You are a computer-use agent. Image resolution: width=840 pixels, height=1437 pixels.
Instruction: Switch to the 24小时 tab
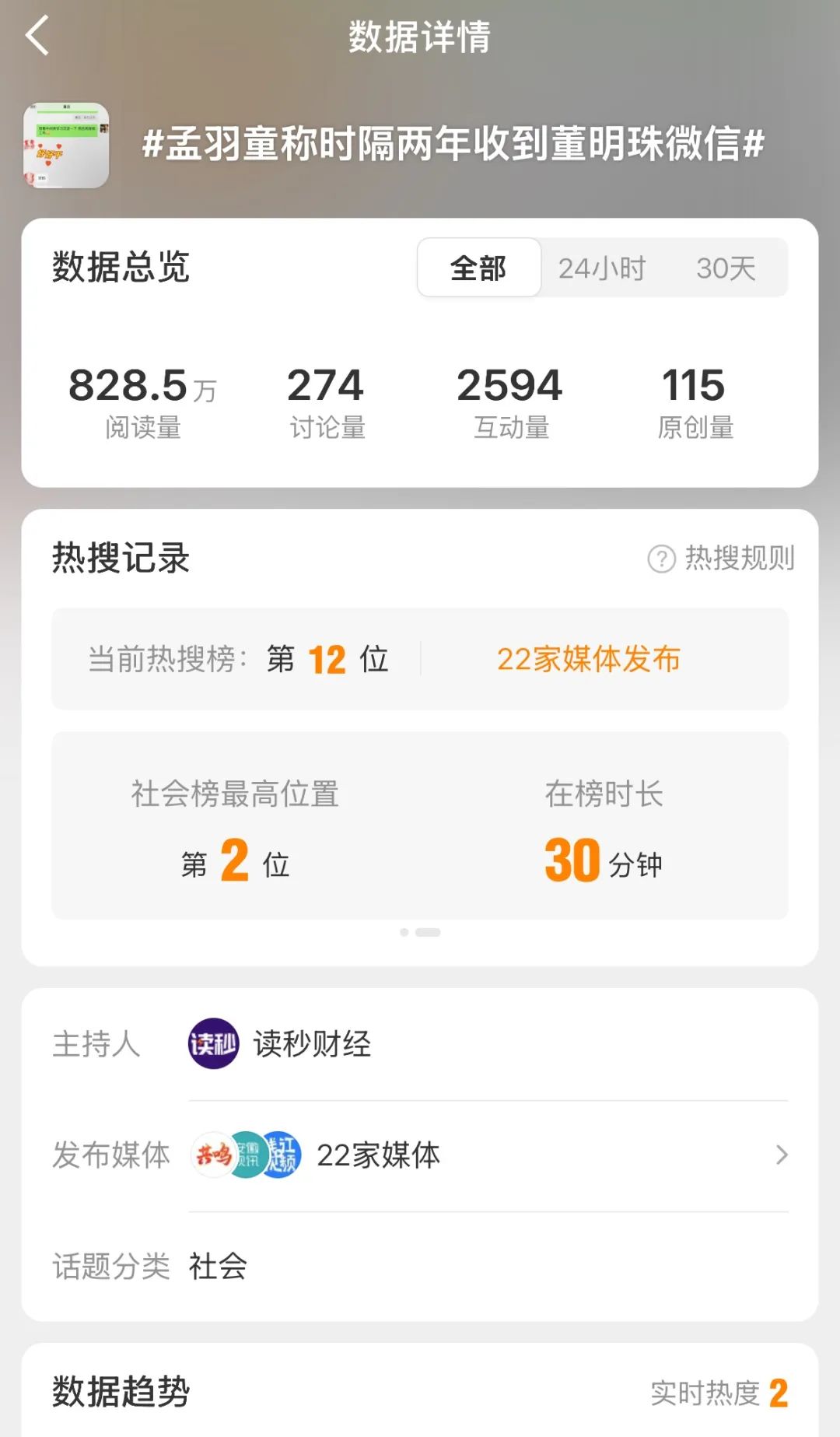point(601,268)
